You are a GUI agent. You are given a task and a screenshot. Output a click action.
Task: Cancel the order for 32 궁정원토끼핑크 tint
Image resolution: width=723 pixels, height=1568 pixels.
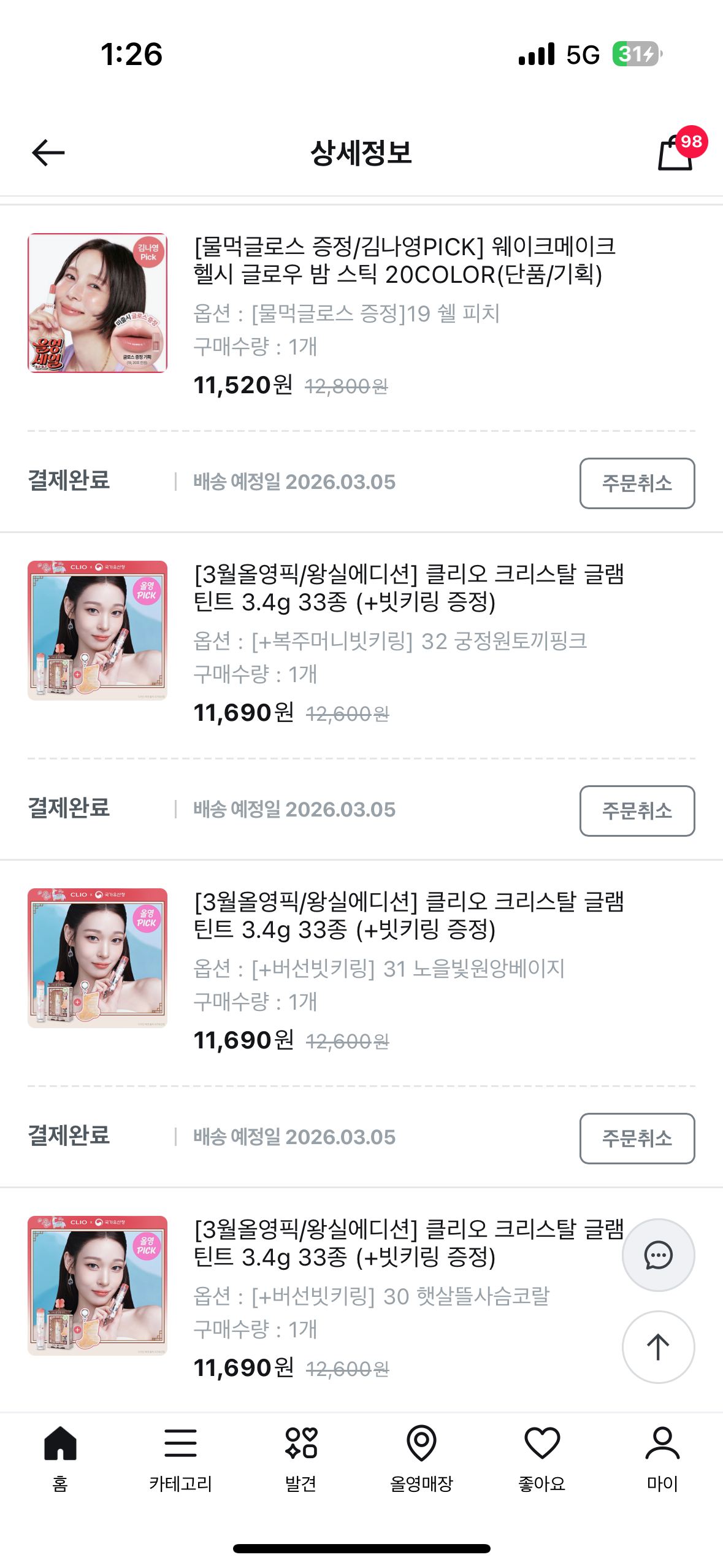pos(637,811)
